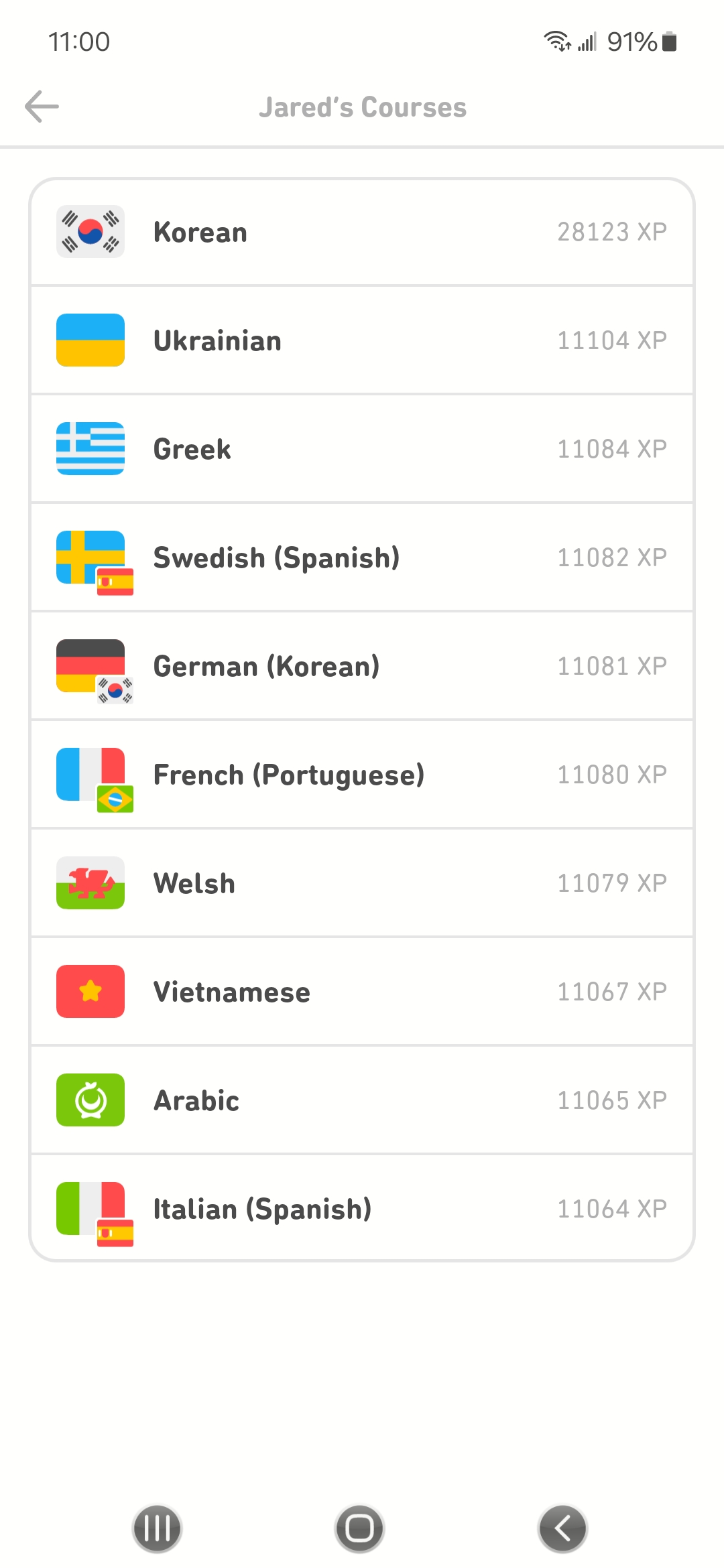Select the Ukrainian course

tap(362, 340)
